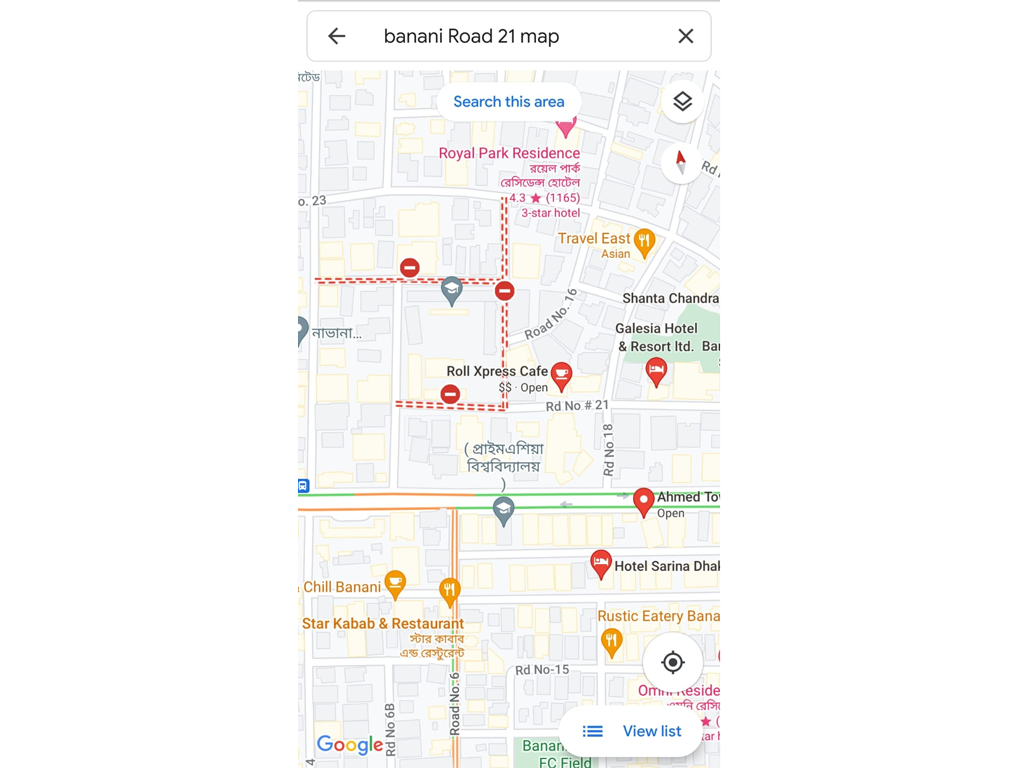Search this area of the map

508,102
